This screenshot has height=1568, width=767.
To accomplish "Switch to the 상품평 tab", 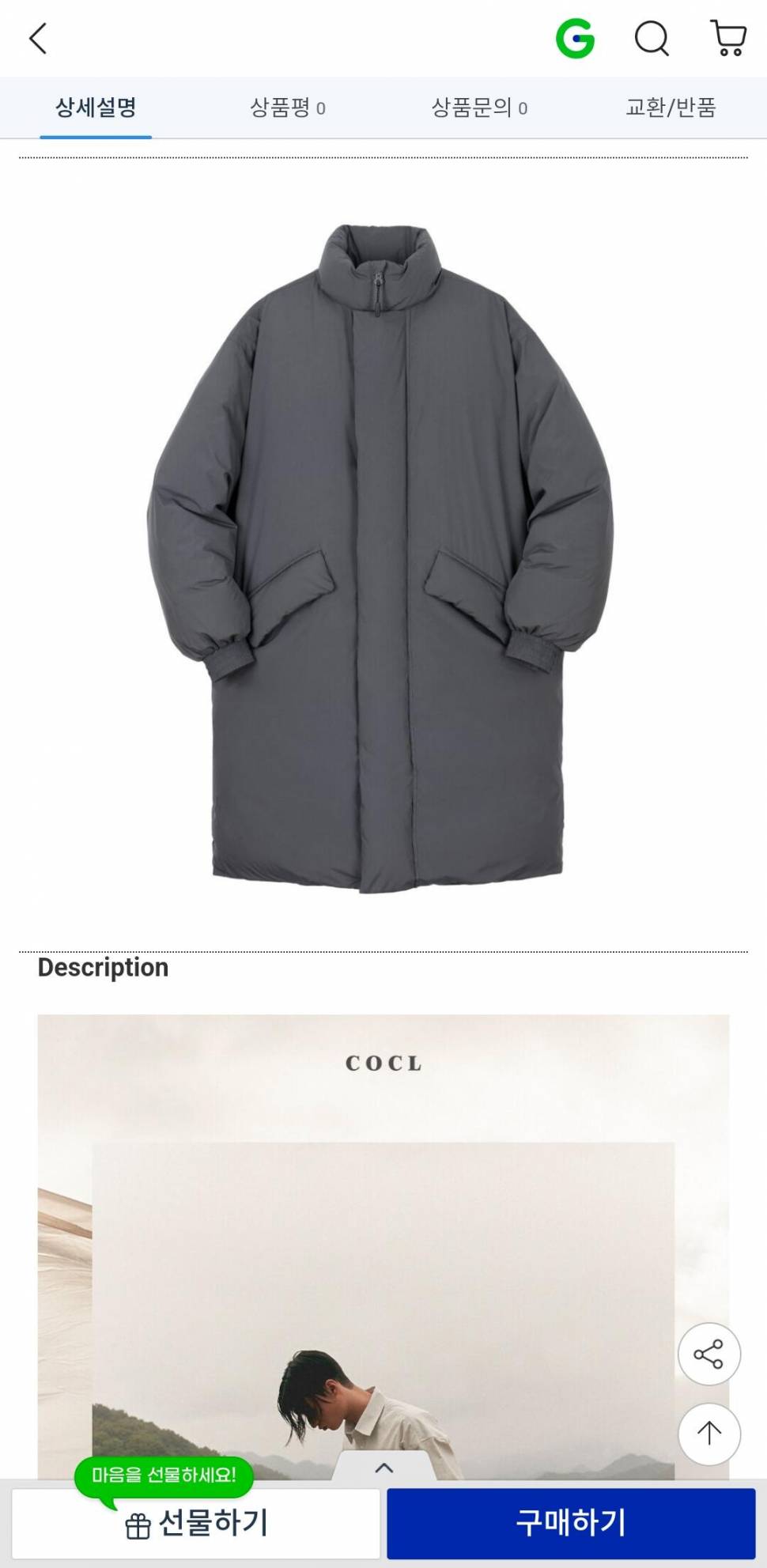I will pyautogui.click(x=288, y=108).
